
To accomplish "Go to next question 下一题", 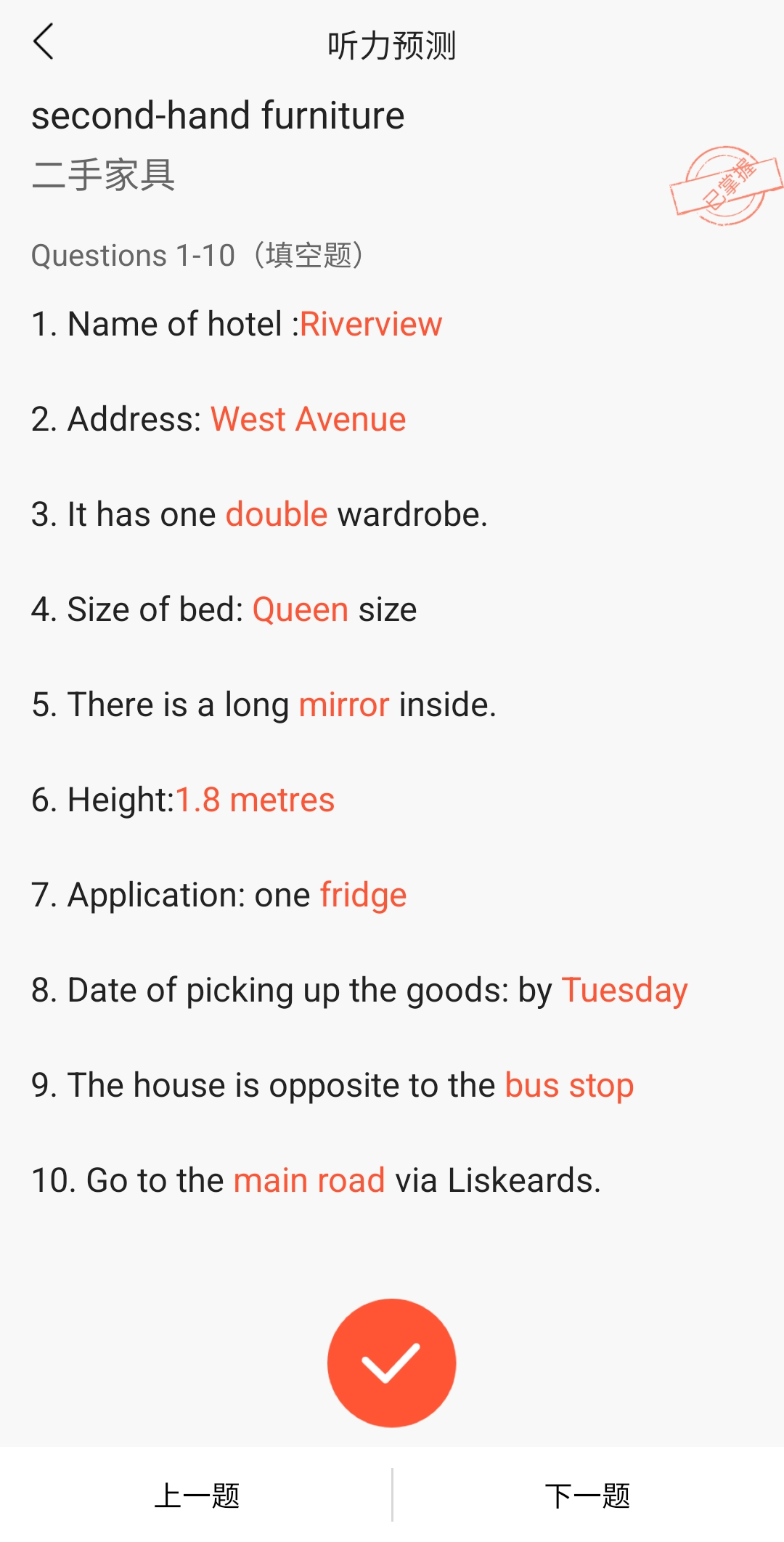I will (588, 1496).
